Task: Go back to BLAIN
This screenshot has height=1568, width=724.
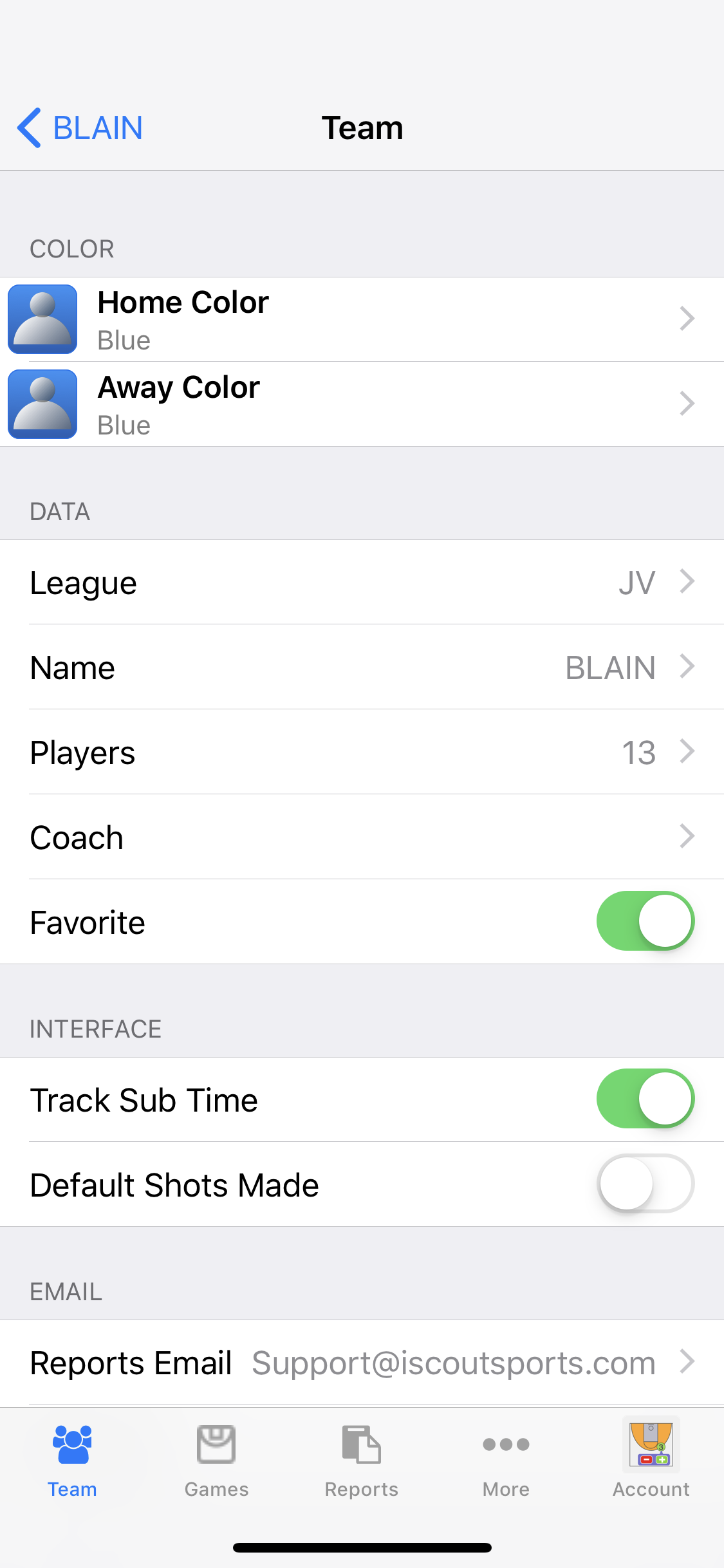Action: pos(80,127)
